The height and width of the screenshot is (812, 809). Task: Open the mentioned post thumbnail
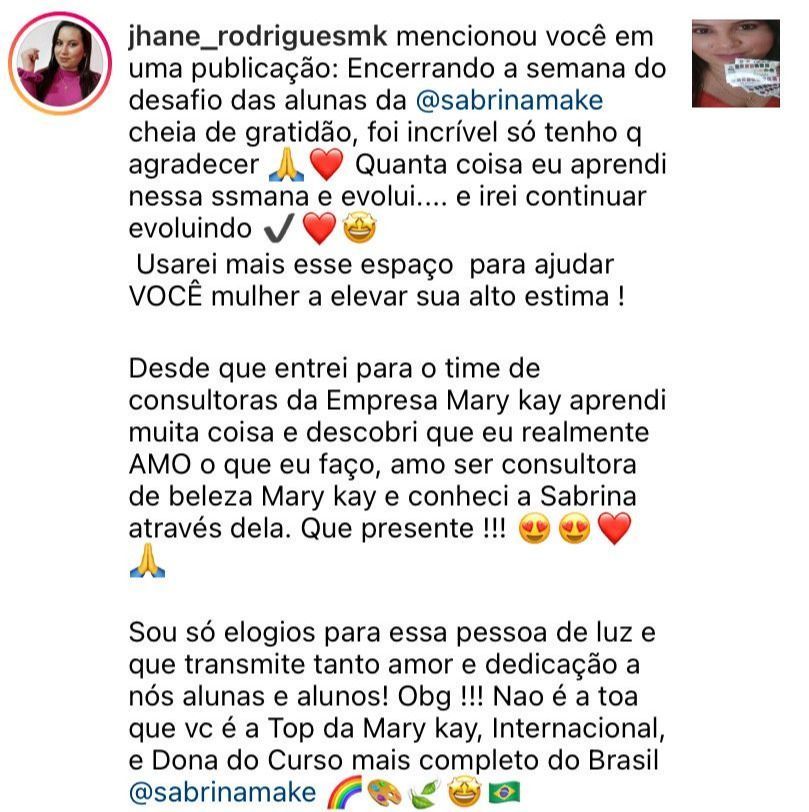point(735,63)
